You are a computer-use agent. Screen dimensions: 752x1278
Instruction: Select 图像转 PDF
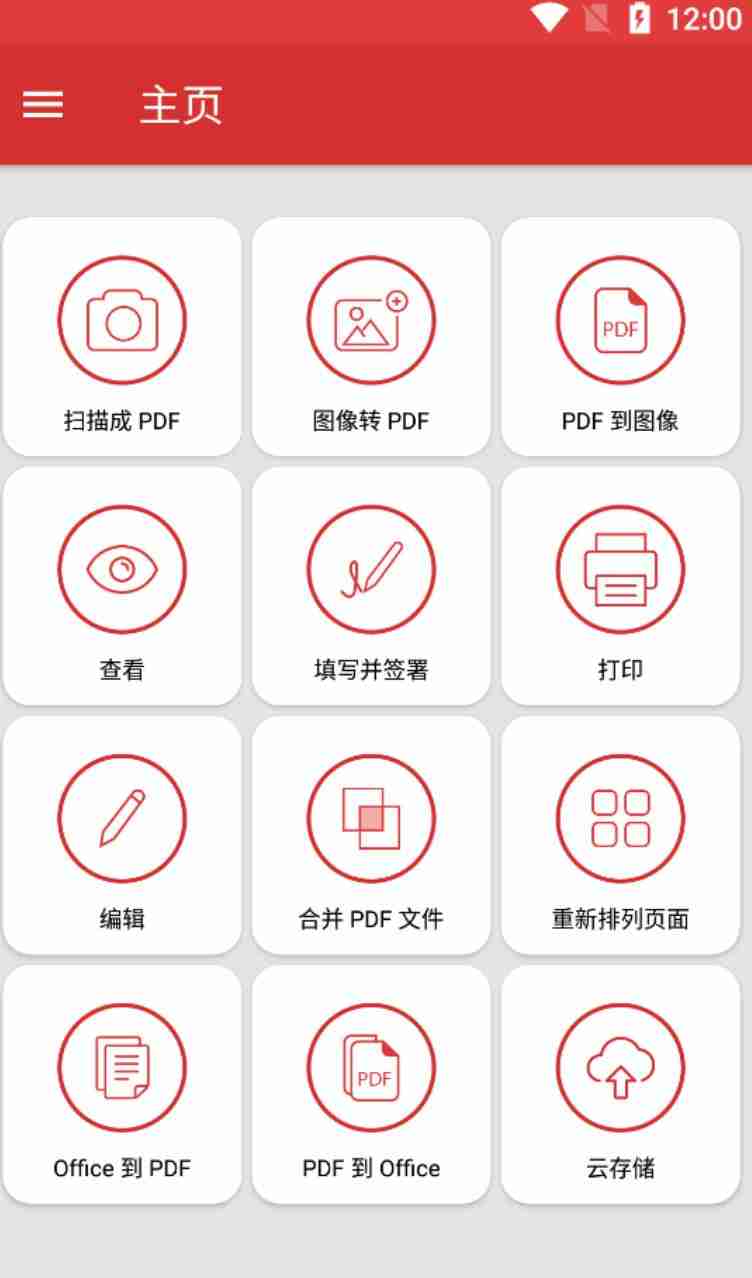[x=371, y=337]
